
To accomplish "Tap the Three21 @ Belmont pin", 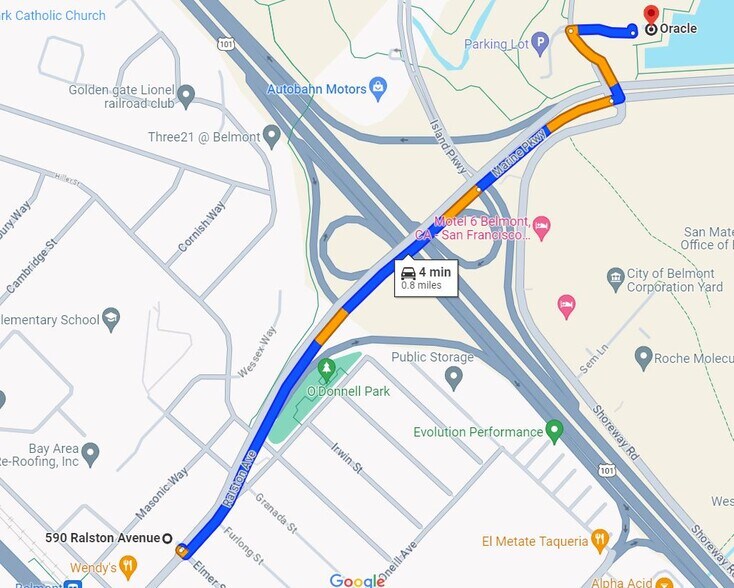I will pos(271,136).
